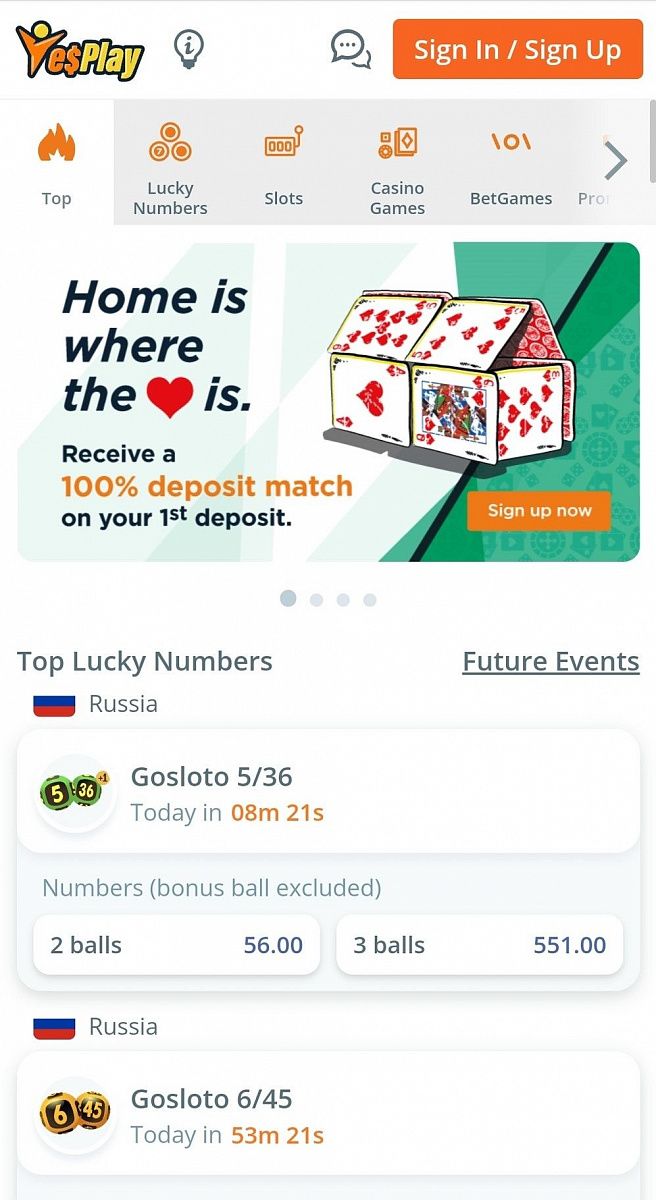Open the info lightbulb icon

pos(189,48)
